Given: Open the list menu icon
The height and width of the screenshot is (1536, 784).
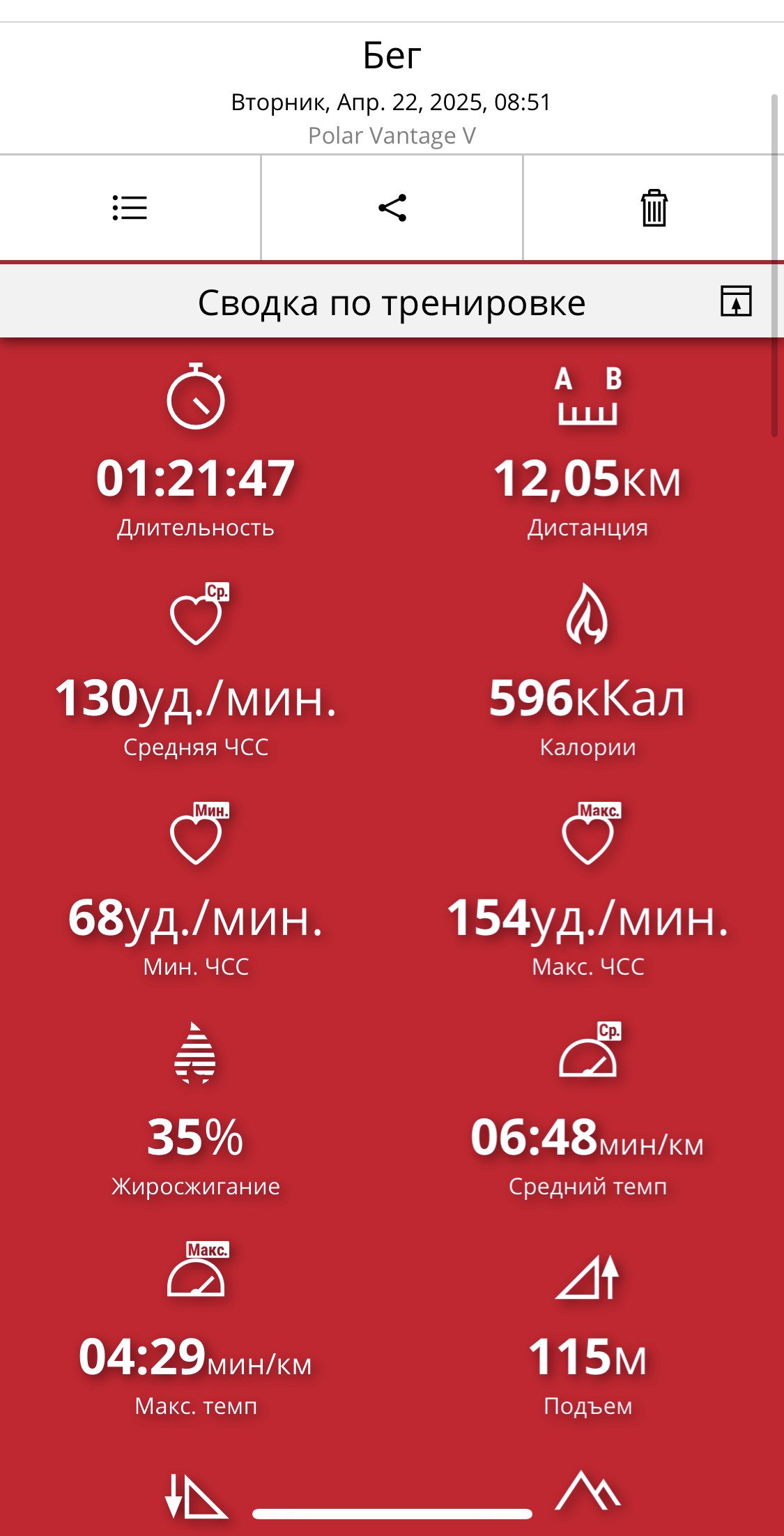Looking at the screenshot, I should pos(130,208).
